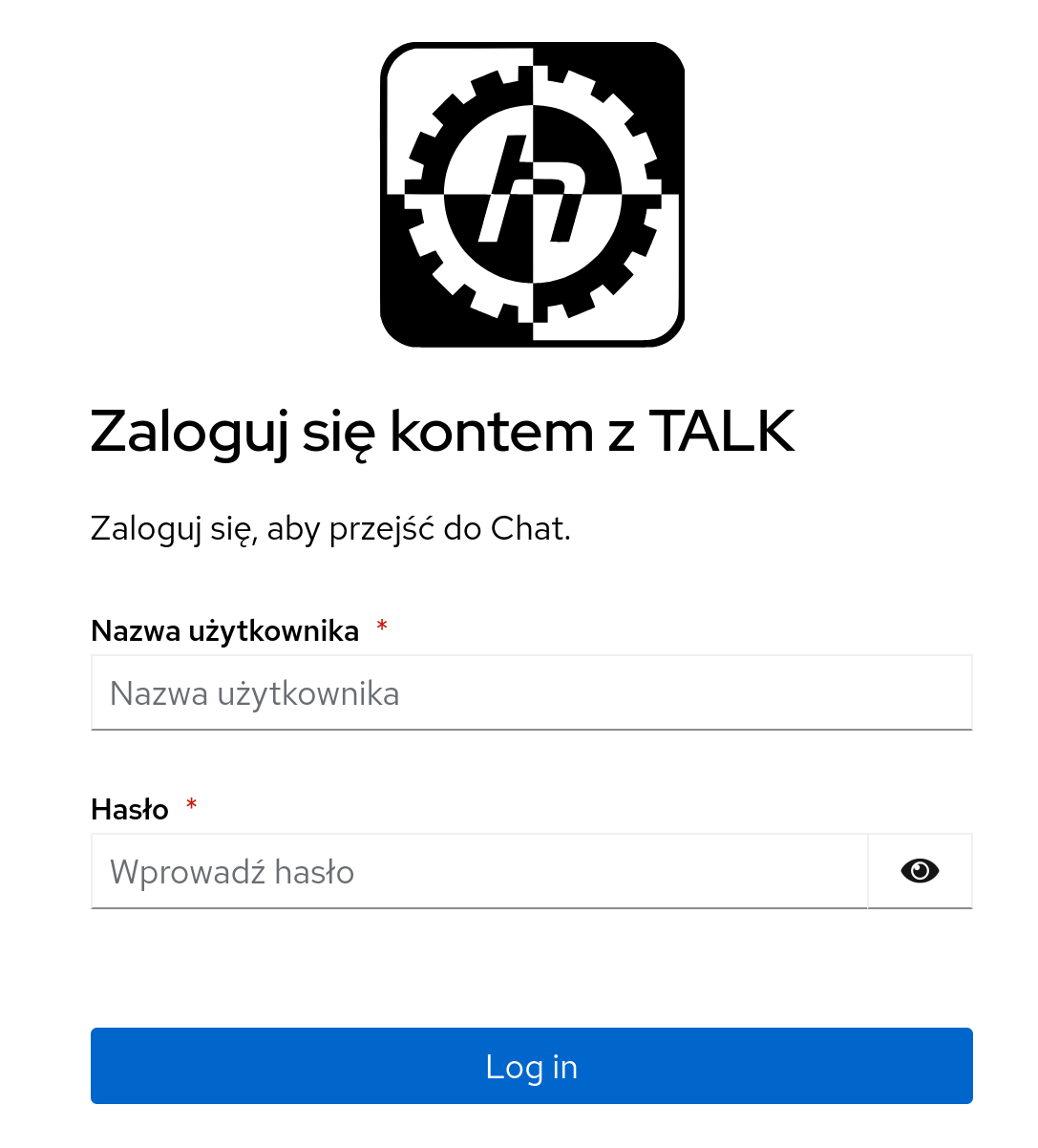Tap the Log in button
The image size is (1038, 1148).
[531, 1066]
